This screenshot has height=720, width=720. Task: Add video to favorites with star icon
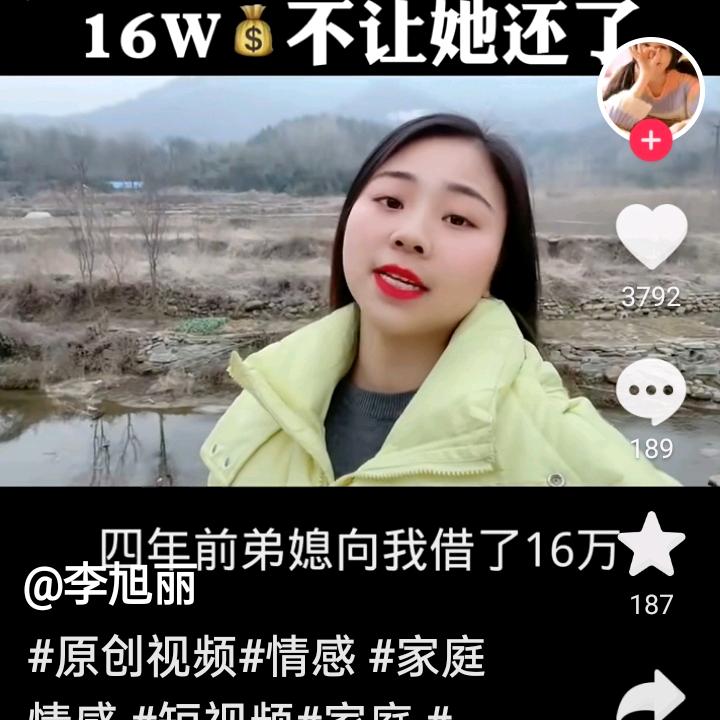pos(651,547)
